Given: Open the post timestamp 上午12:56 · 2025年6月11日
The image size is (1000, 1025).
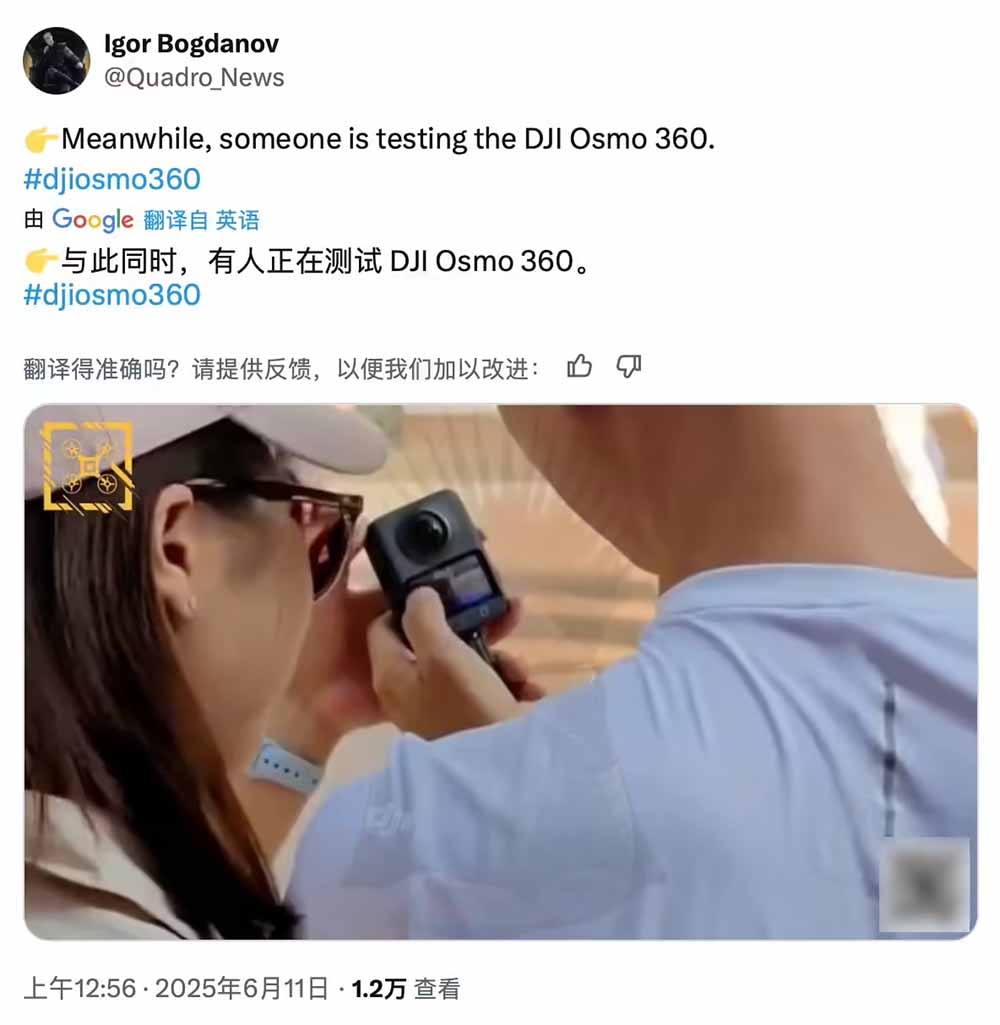Looking at the screenshot, I should click(x=175, y=989).
